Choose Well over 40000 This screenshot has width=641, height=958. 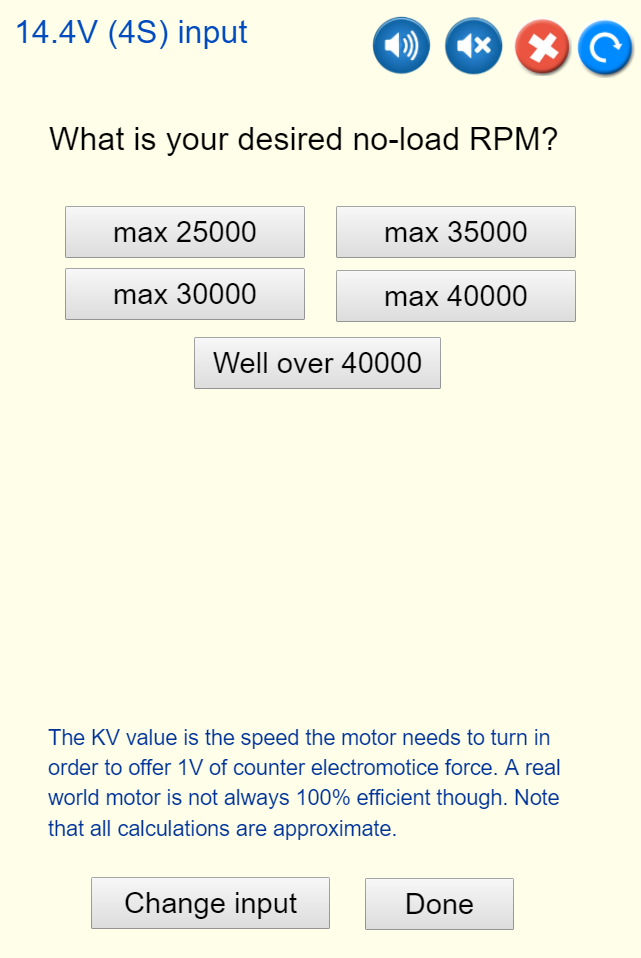click(x=317, y=362)
